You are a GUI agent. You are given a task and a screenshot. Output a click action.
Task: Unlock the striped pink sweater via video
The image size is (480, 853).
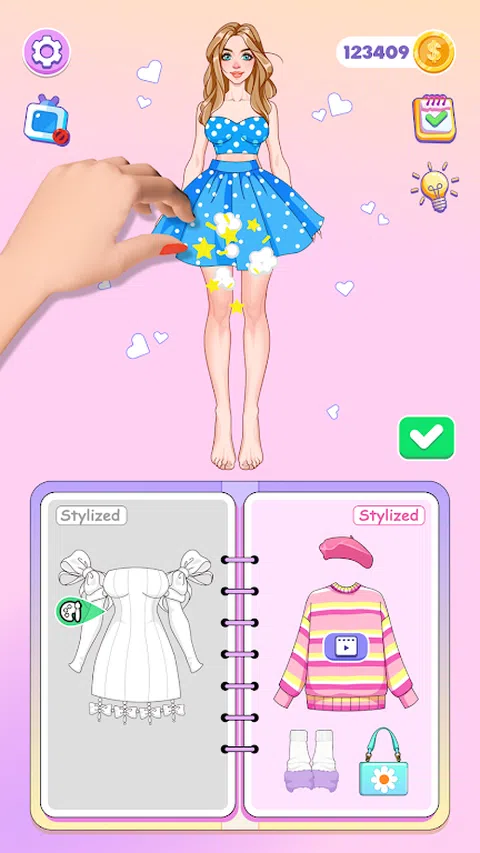pyautogui.click(x=346, y=647)
